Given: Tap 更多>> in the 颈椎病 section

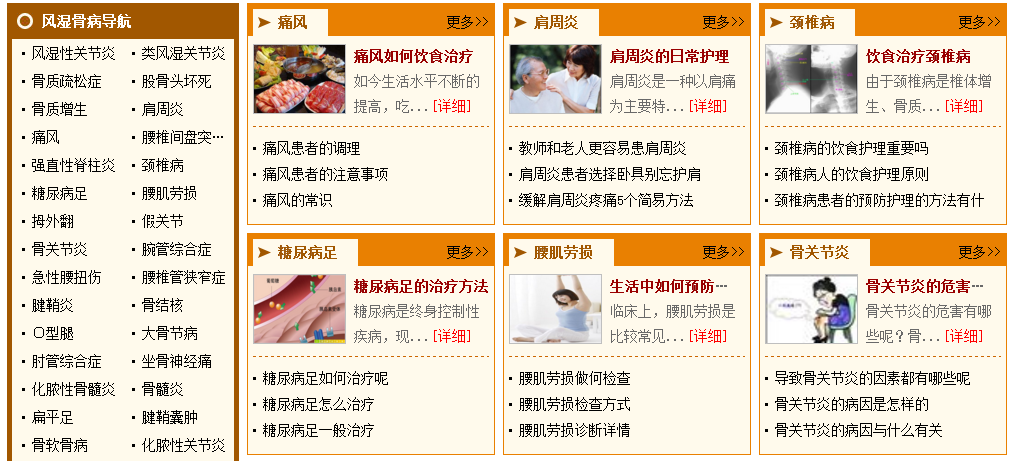Looking at the screenshot, I should click(x=979, y=22).
